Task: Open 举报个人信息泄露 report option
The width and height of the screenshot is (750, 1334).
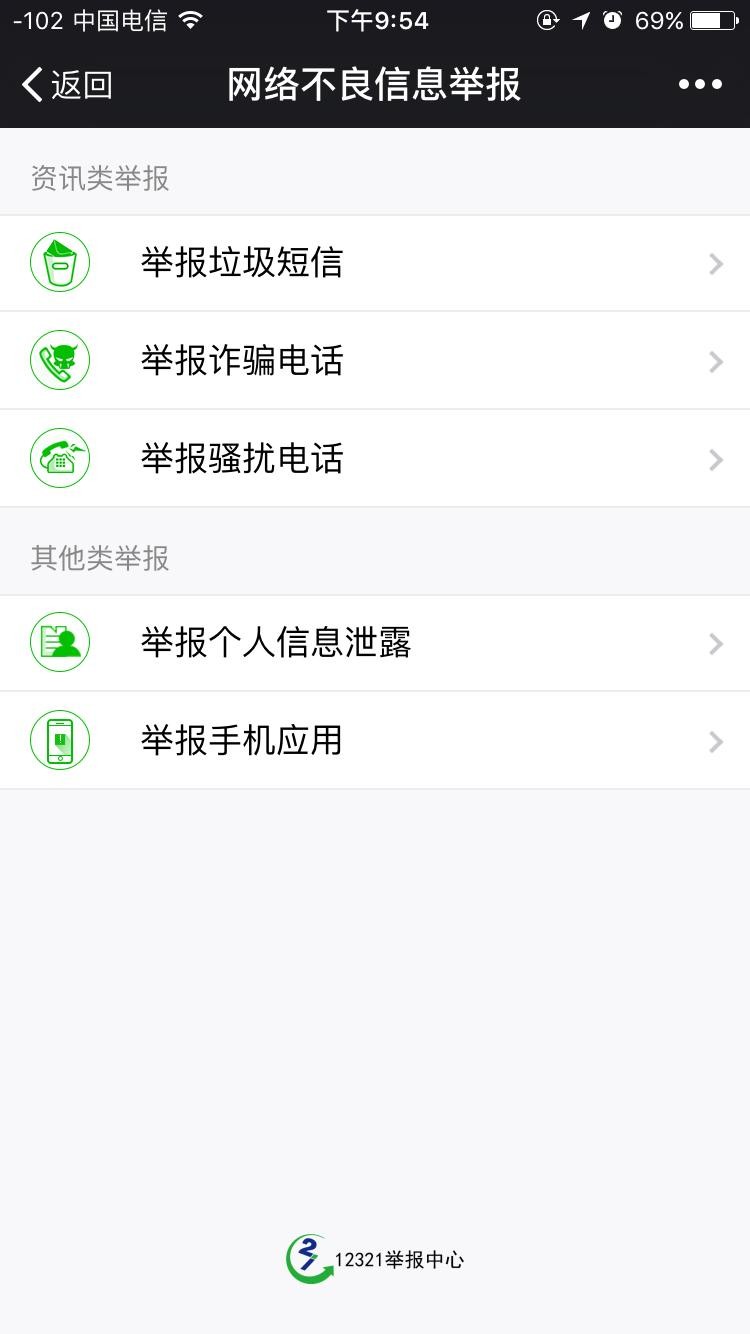Action: [374, 643]
